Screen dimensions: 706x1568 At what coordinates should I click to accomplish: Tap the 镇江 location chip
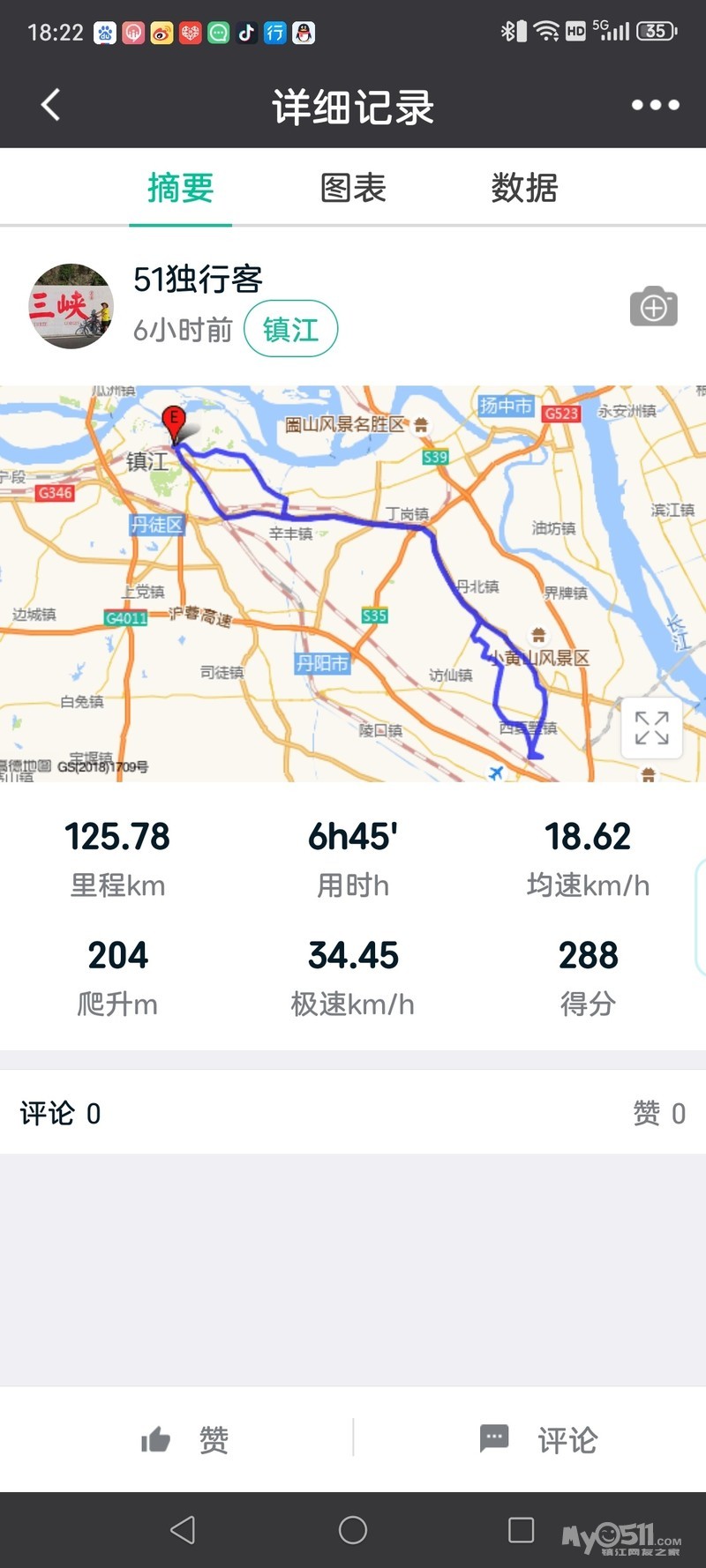click(x=290, y=329)
